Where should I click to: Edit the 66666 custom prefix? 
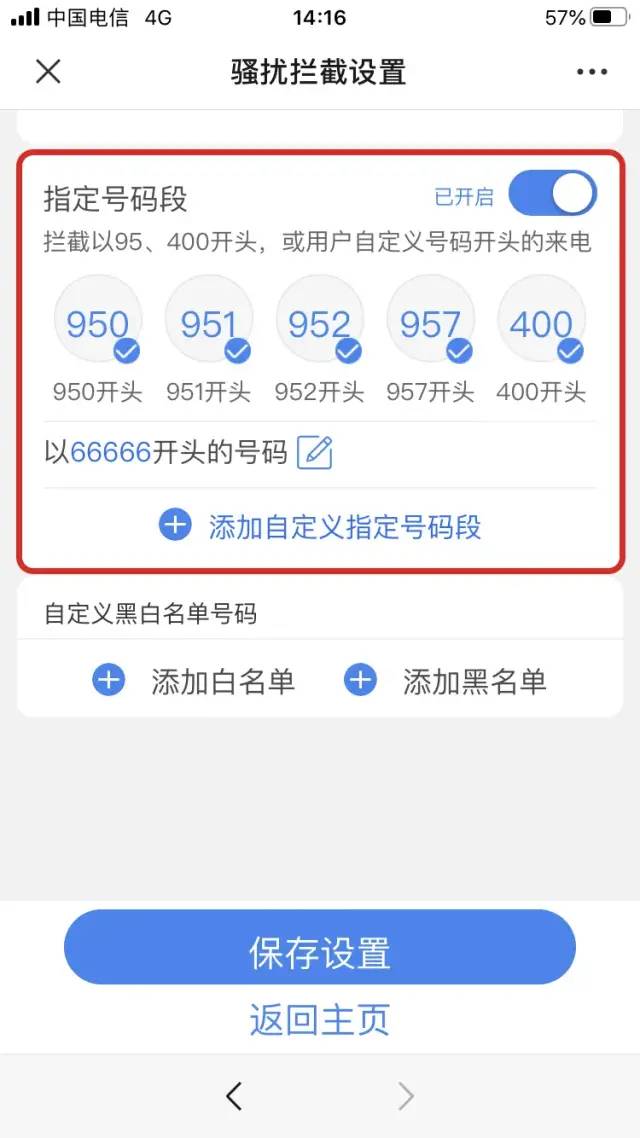click(x=316, y=453)
